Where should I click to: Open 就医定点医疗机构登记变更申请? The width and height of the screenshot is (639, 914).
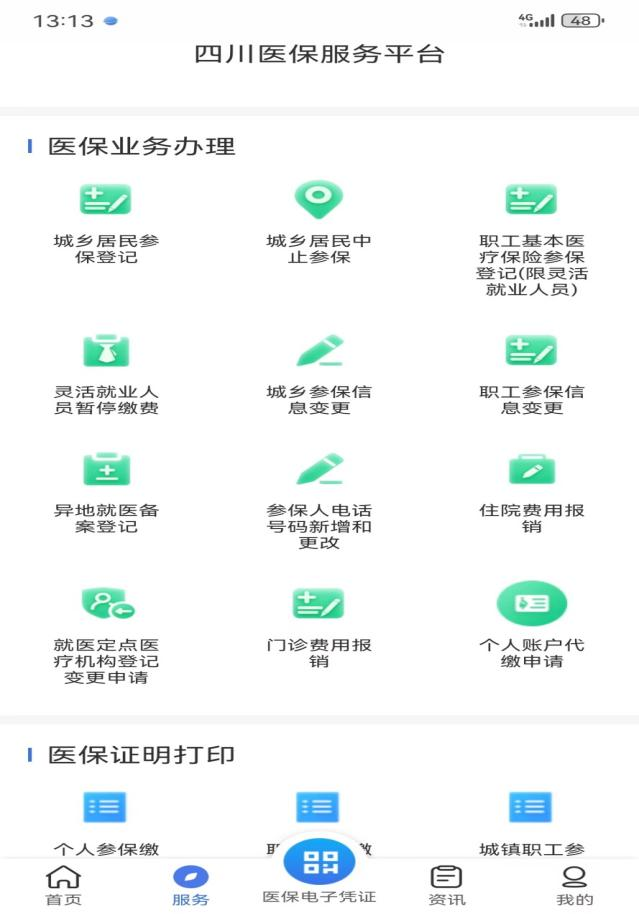(106, 632)
